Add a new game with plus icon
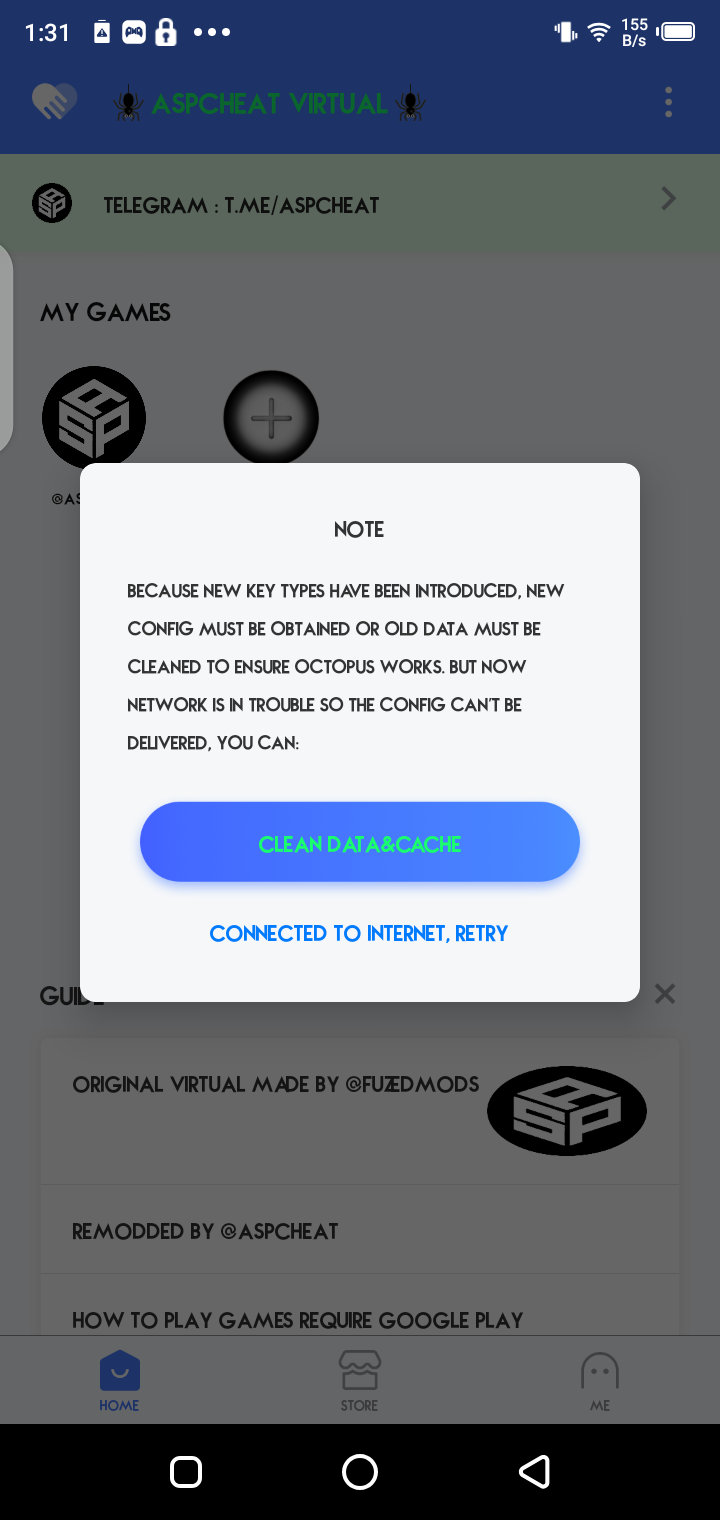Image resolution: width=720 pixels, height=1520 pixels. (271, 417)
